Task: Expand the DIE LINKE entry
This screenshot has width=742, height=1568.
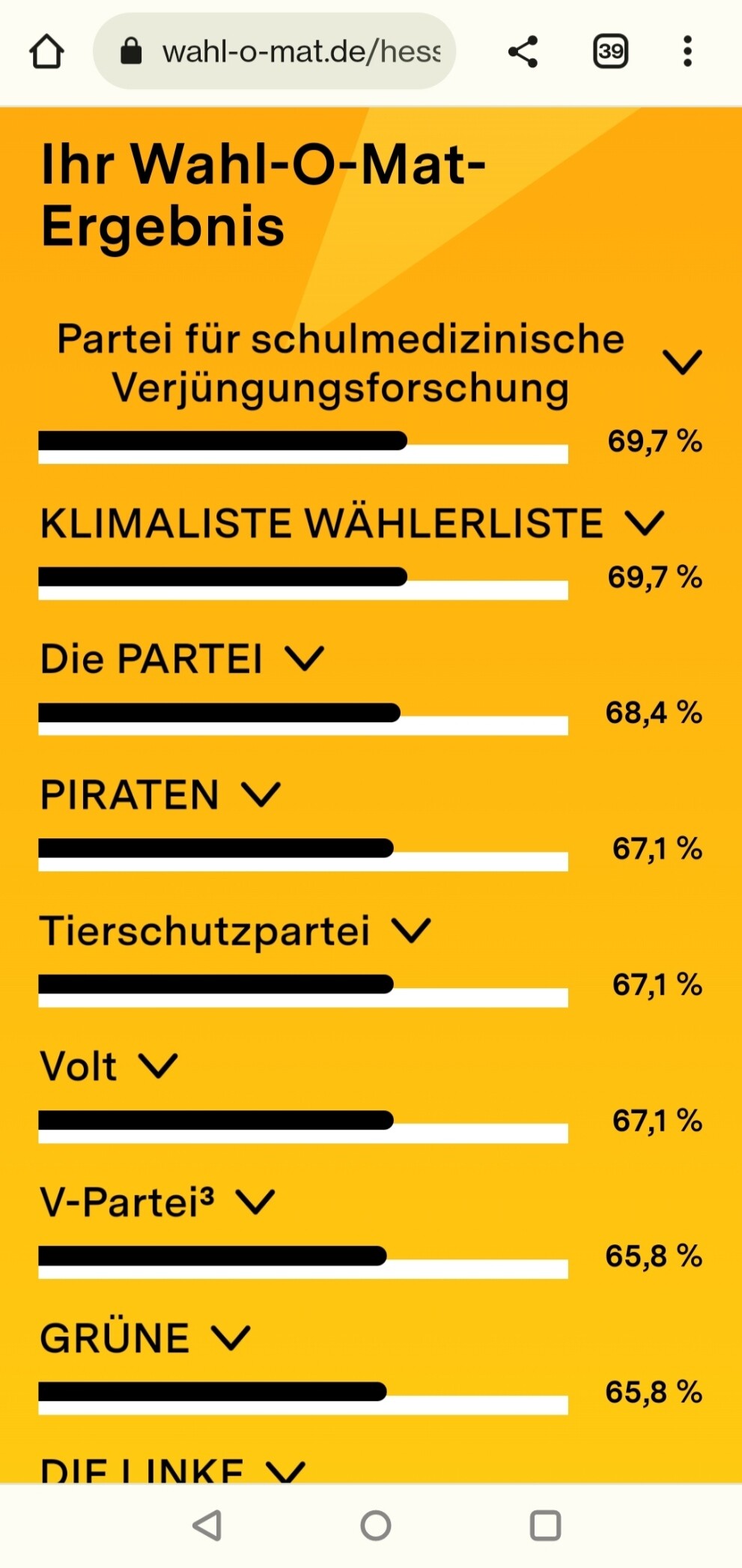Action: coord(285,1472)
